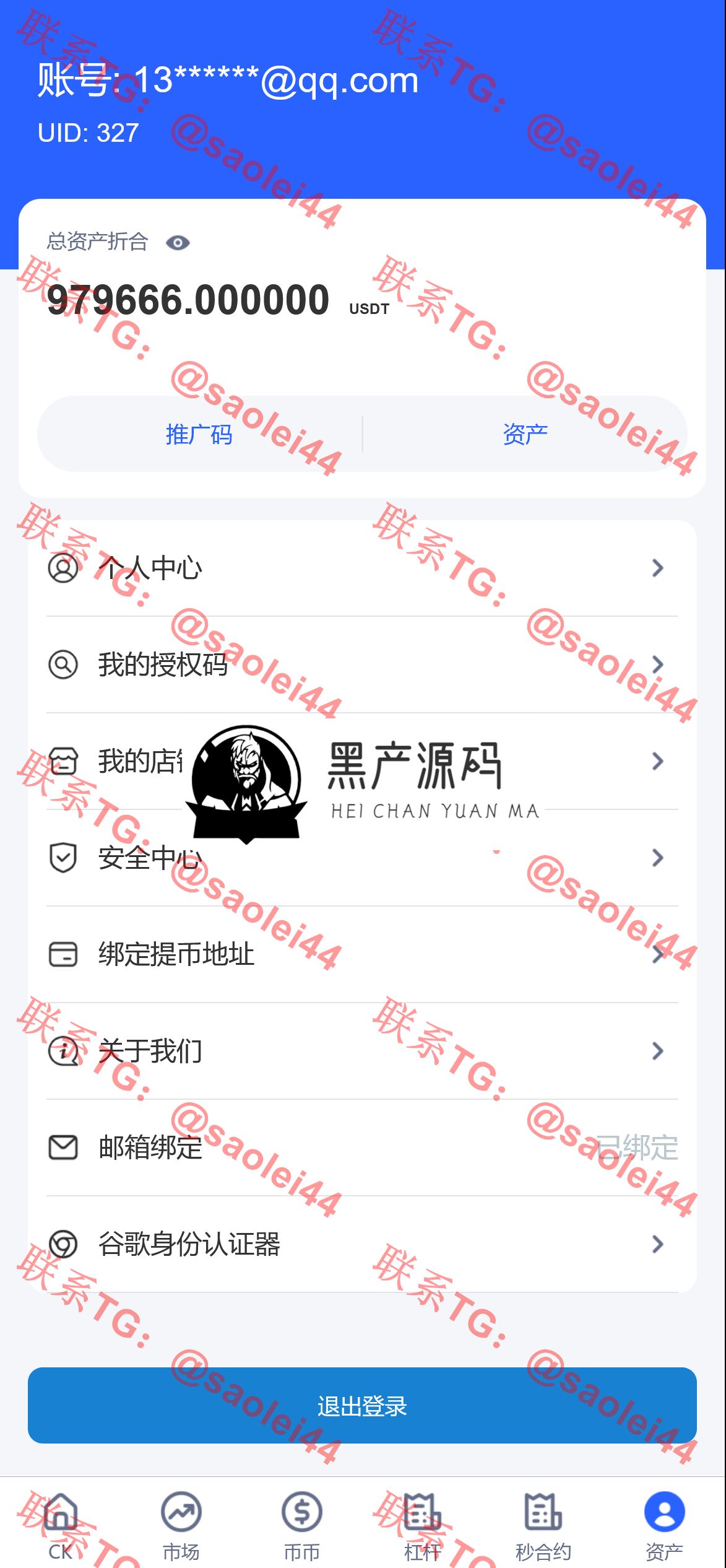Tap 退出登录 to log out
The height and width of the screenshot is (1568, 726).
(362, 1406)
